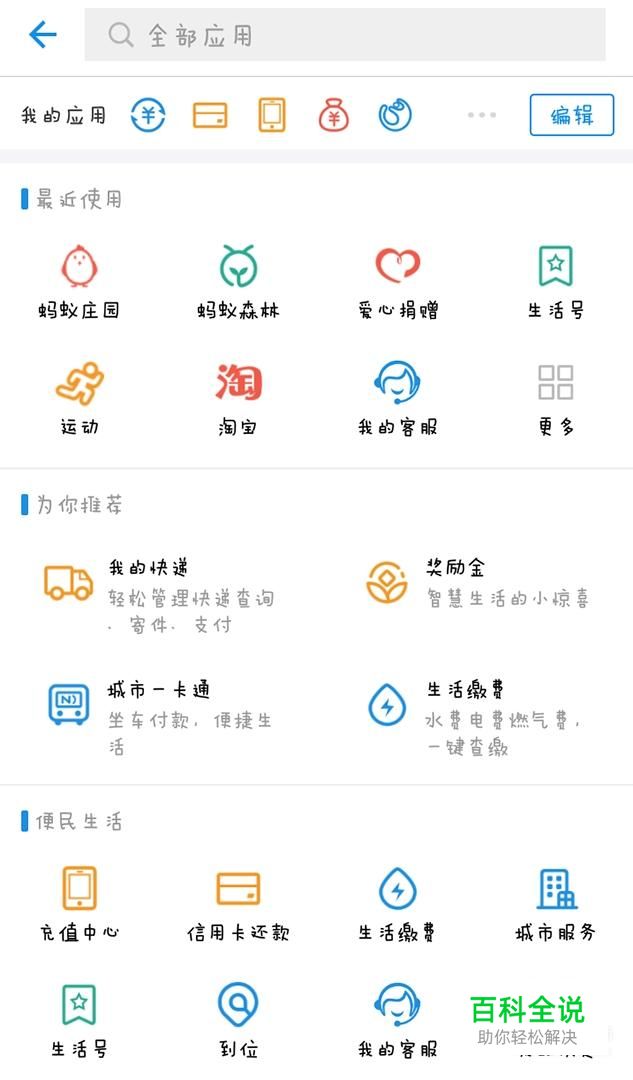Go back using the blue arrow
This screenshot has width=633, height=1080.
(43, 34)
